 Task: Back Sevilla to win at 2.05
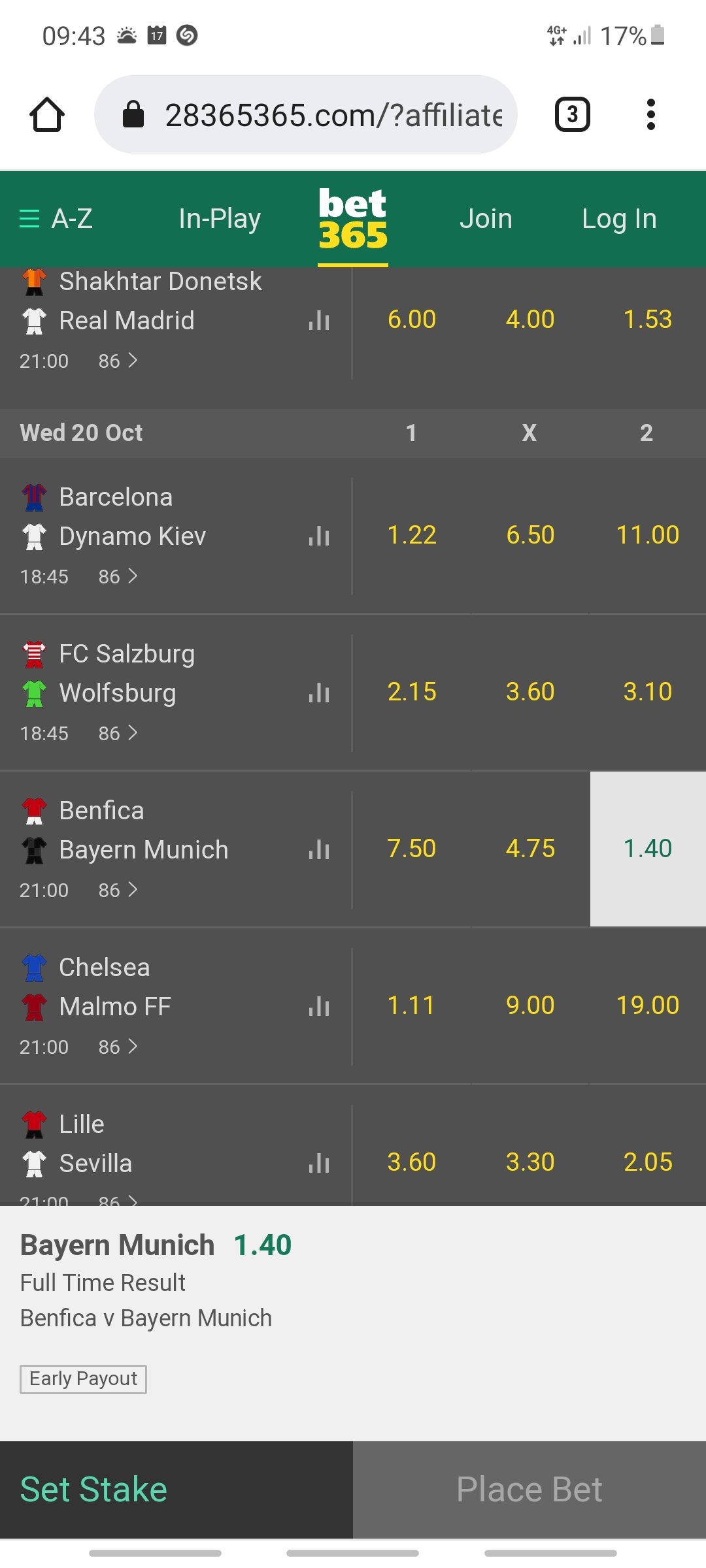click(x=647, y=1162)
